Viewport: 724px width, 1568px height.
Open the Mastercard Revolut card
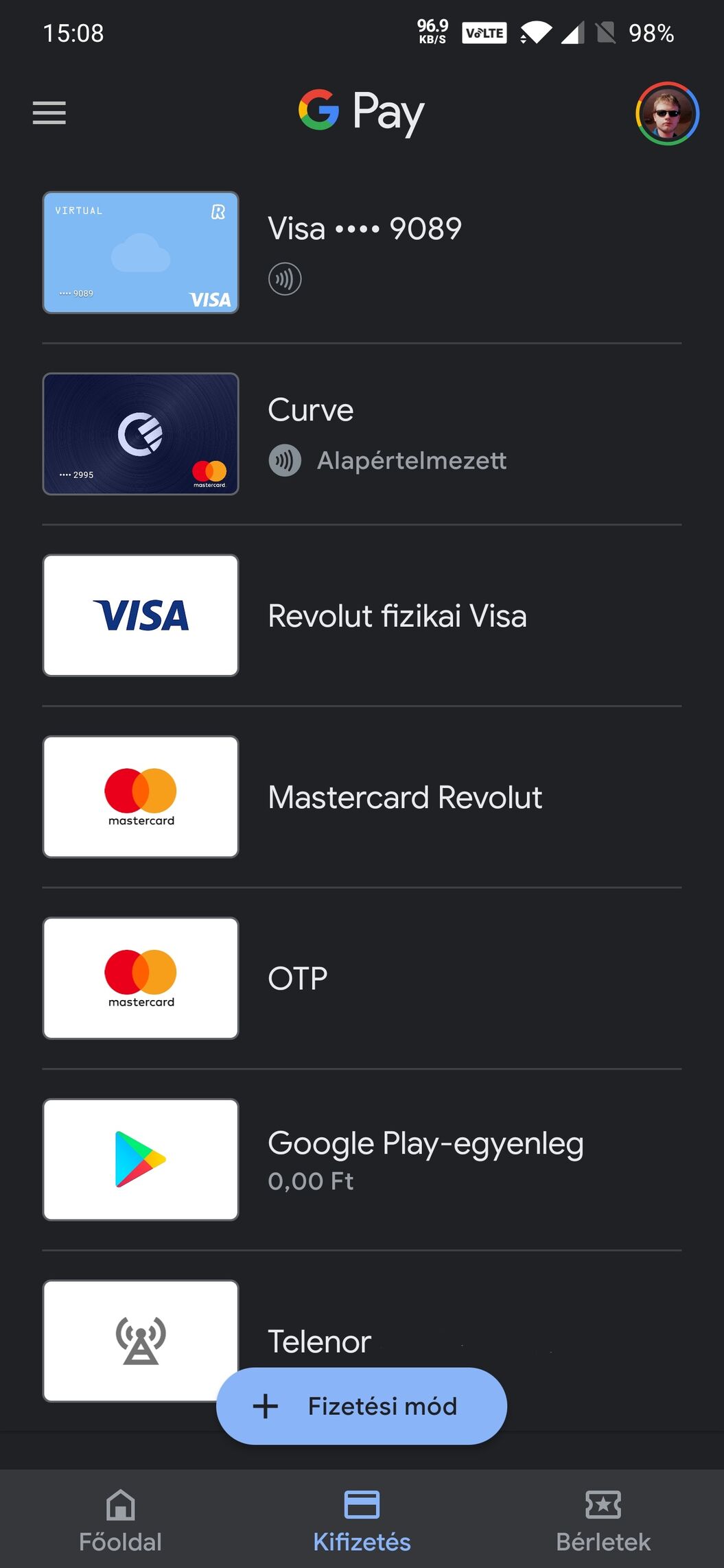pos(362,797)
